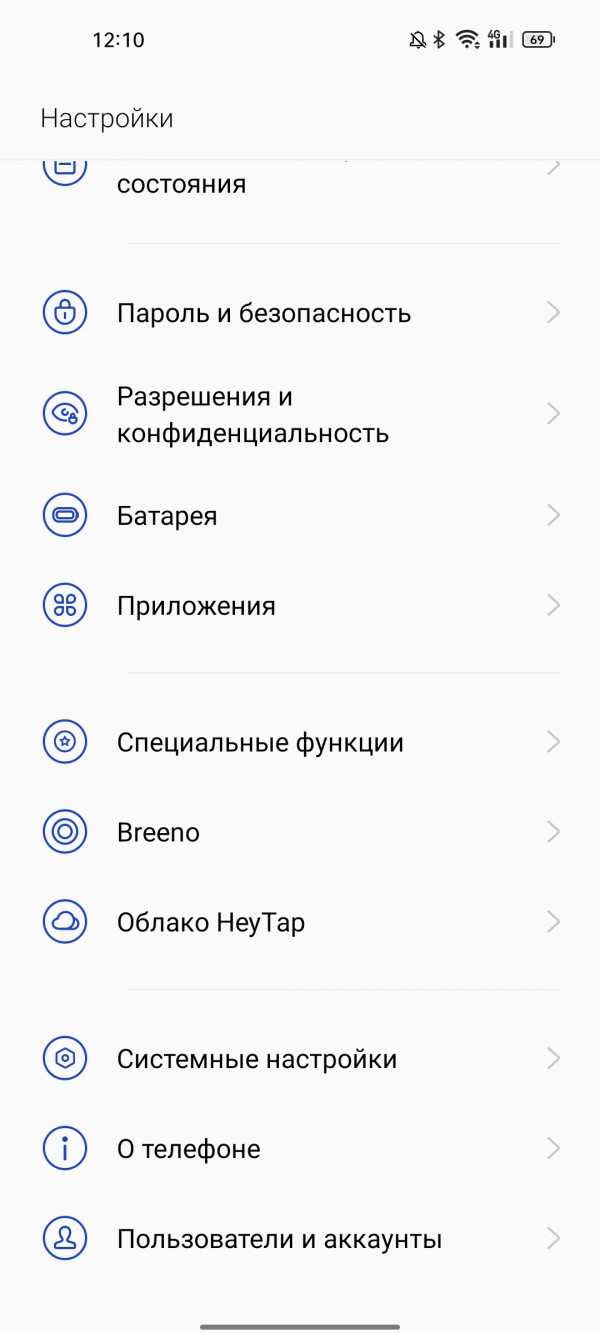Open Облако HeyTap
Screen dimensions: 600x1333
pyautogui.click(x=300, y=922)
